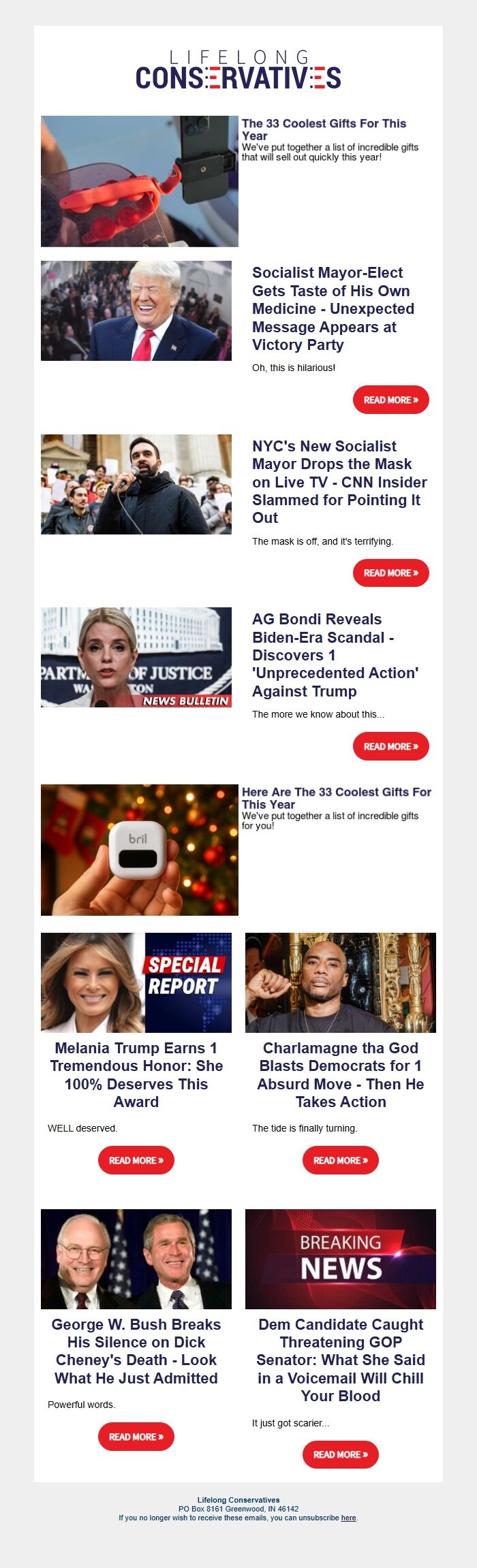The image size is (477, 1568).
Task: Read more about Dem Candidate voicemail story
Action: 340,1454
